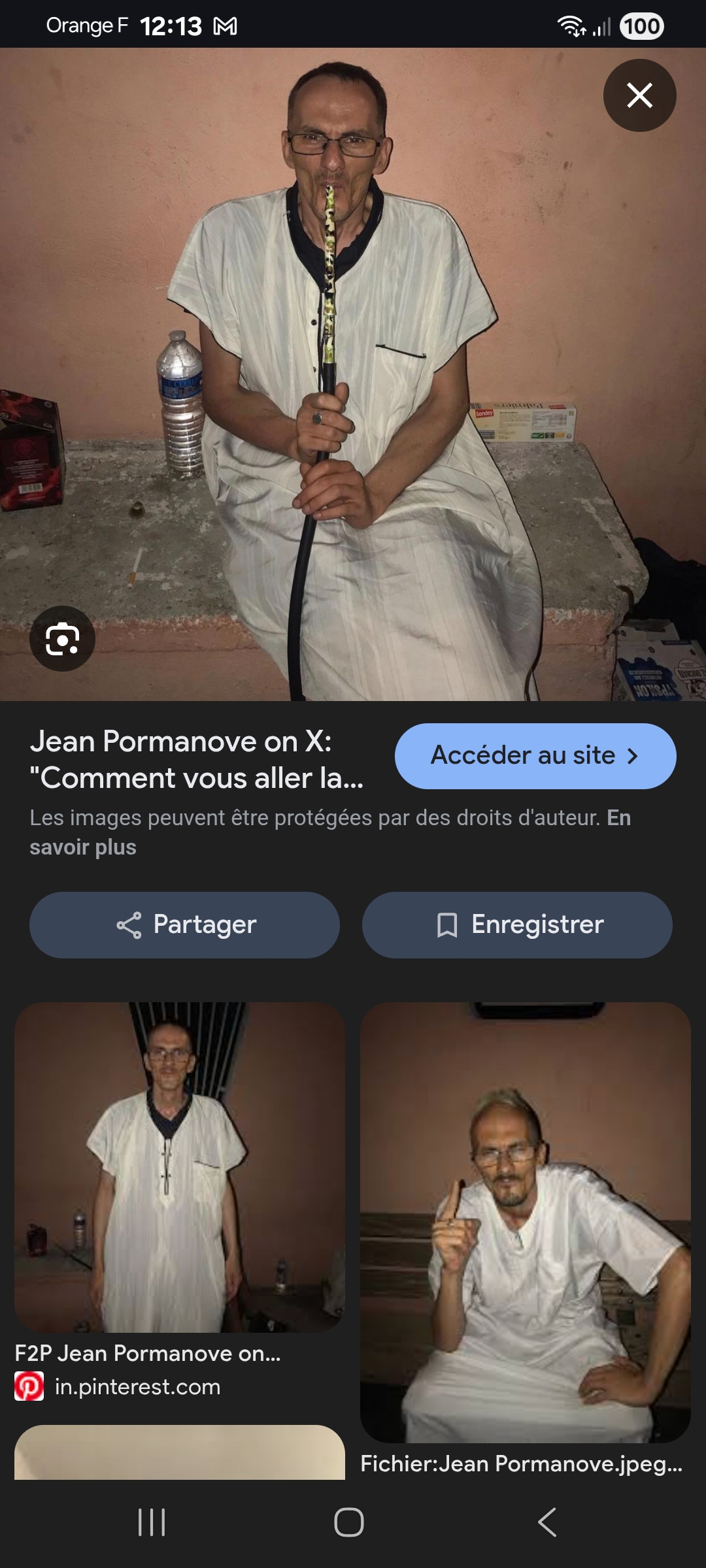Share this image with Partager
Image resolution: width=706 pixels, height=1568 pixels.
[x=184, y=925]
